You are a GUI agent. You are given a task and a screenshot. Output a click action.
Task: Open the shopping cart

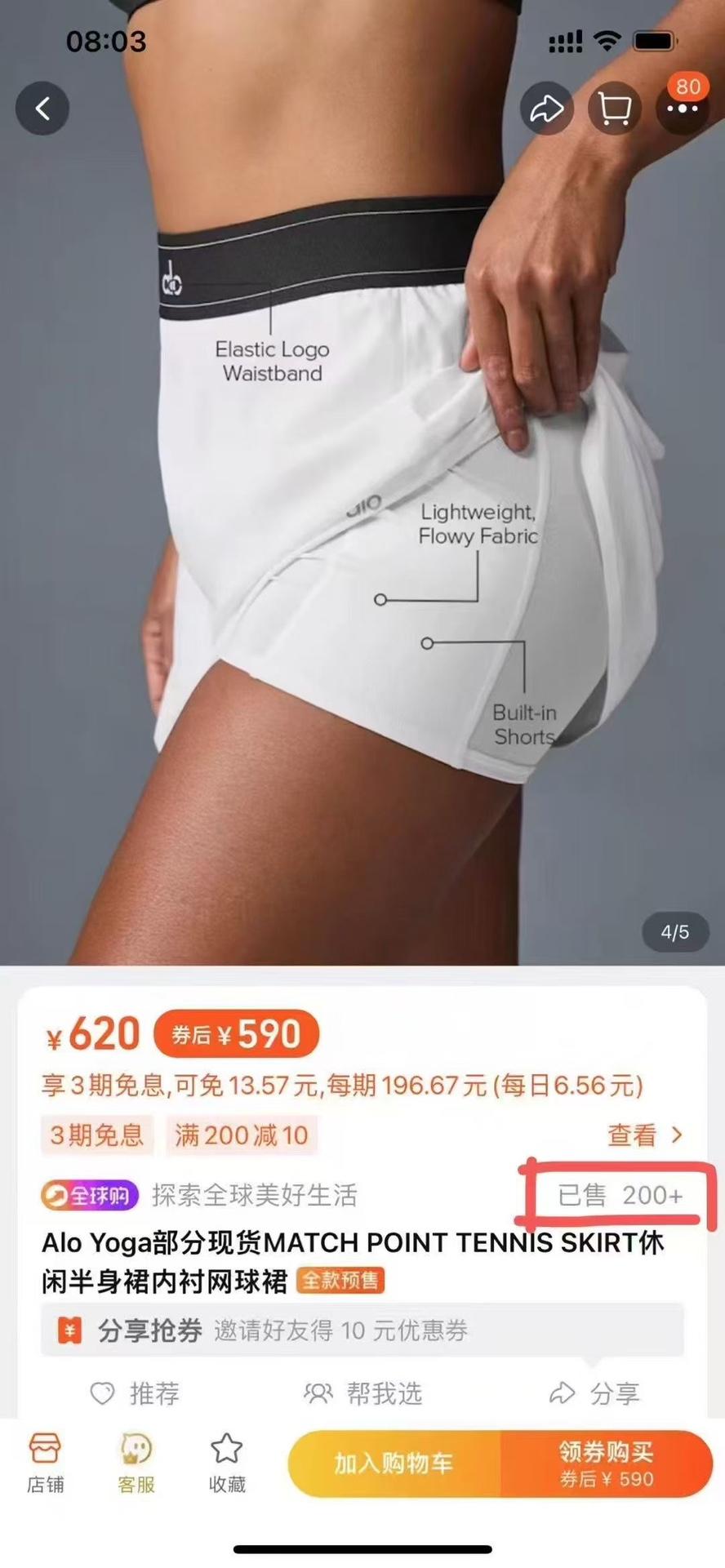pos(614,109)
